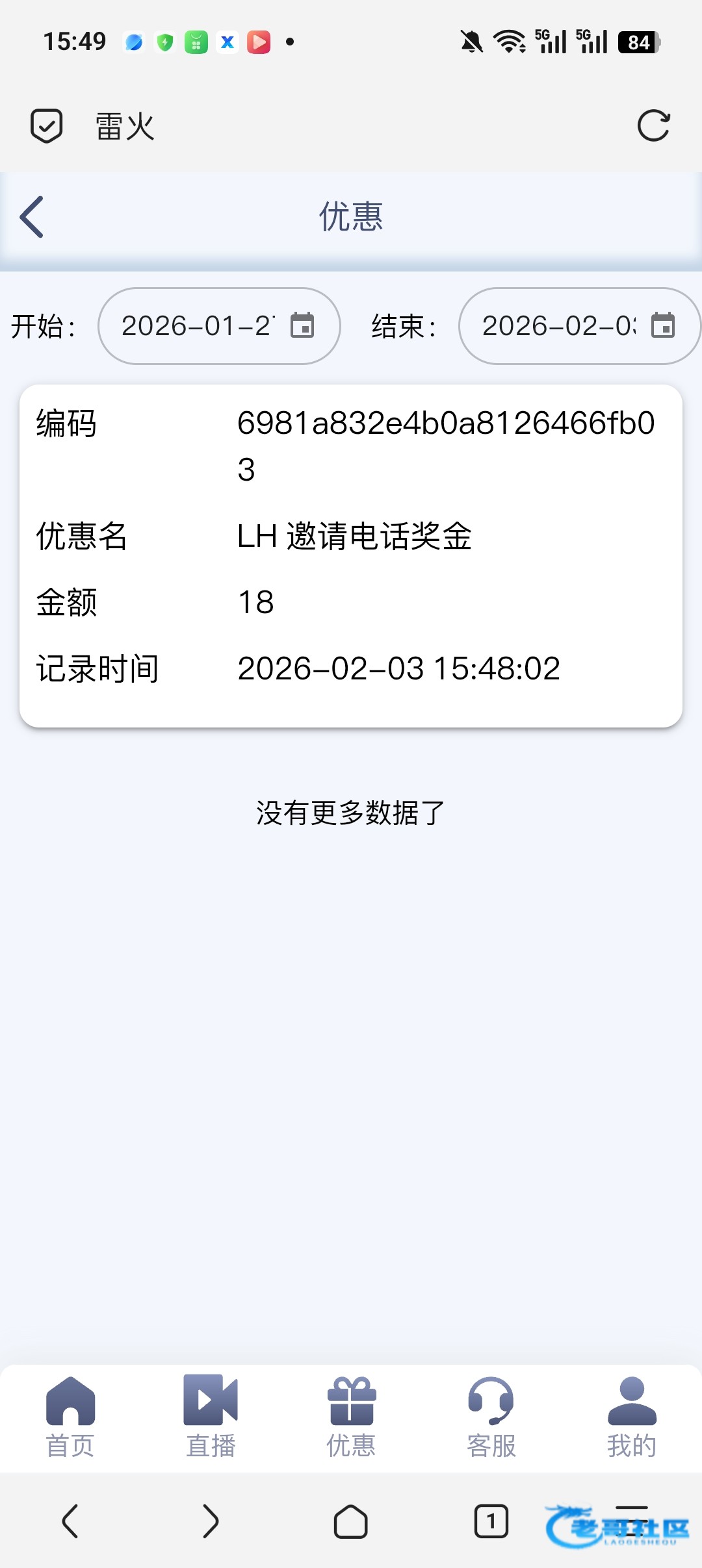
Task: Tap the browser home button
Action: [351, 1521]
